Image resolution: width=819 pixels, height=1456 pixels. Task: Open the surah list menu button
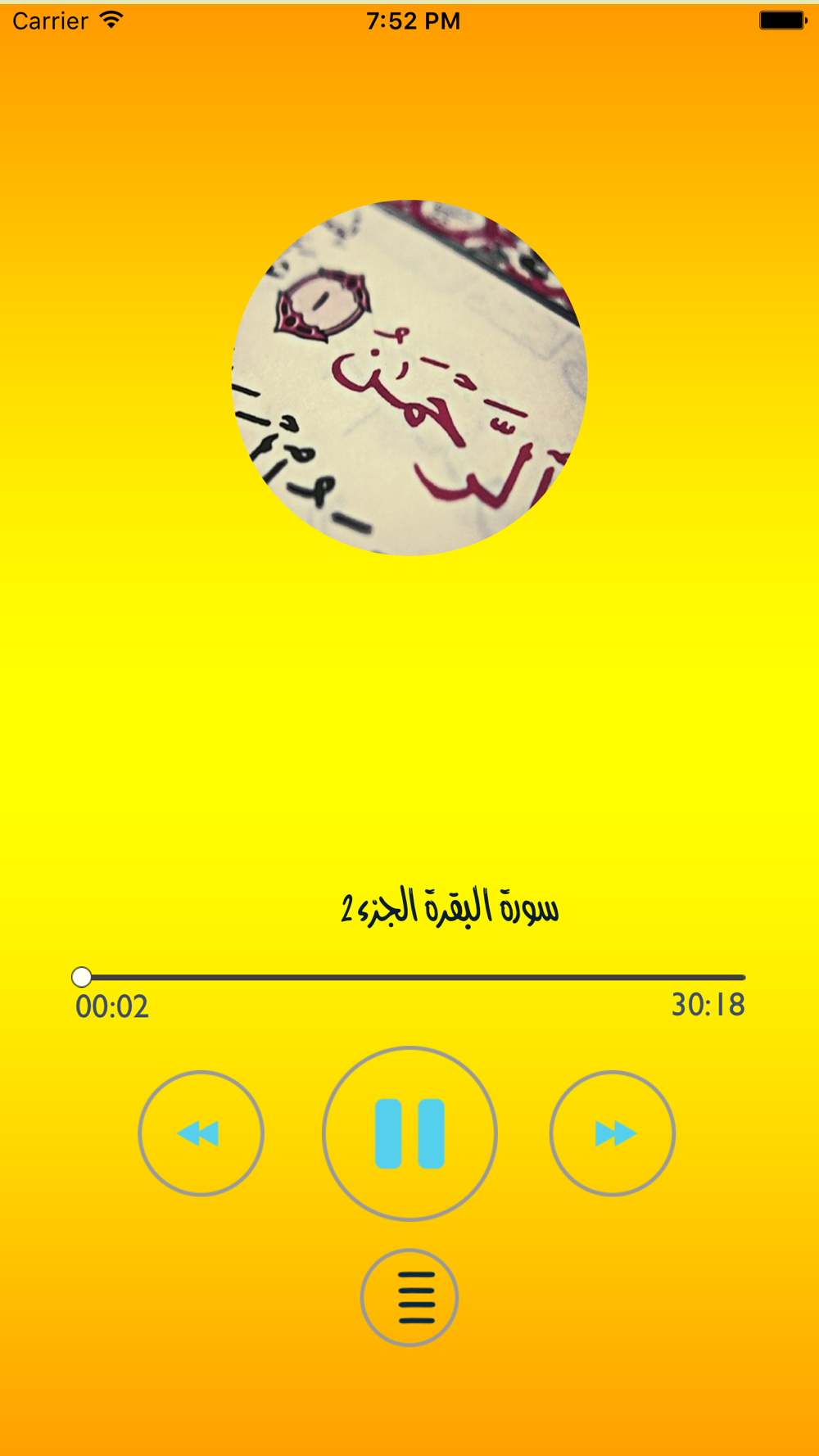[x=409, y=1297]
